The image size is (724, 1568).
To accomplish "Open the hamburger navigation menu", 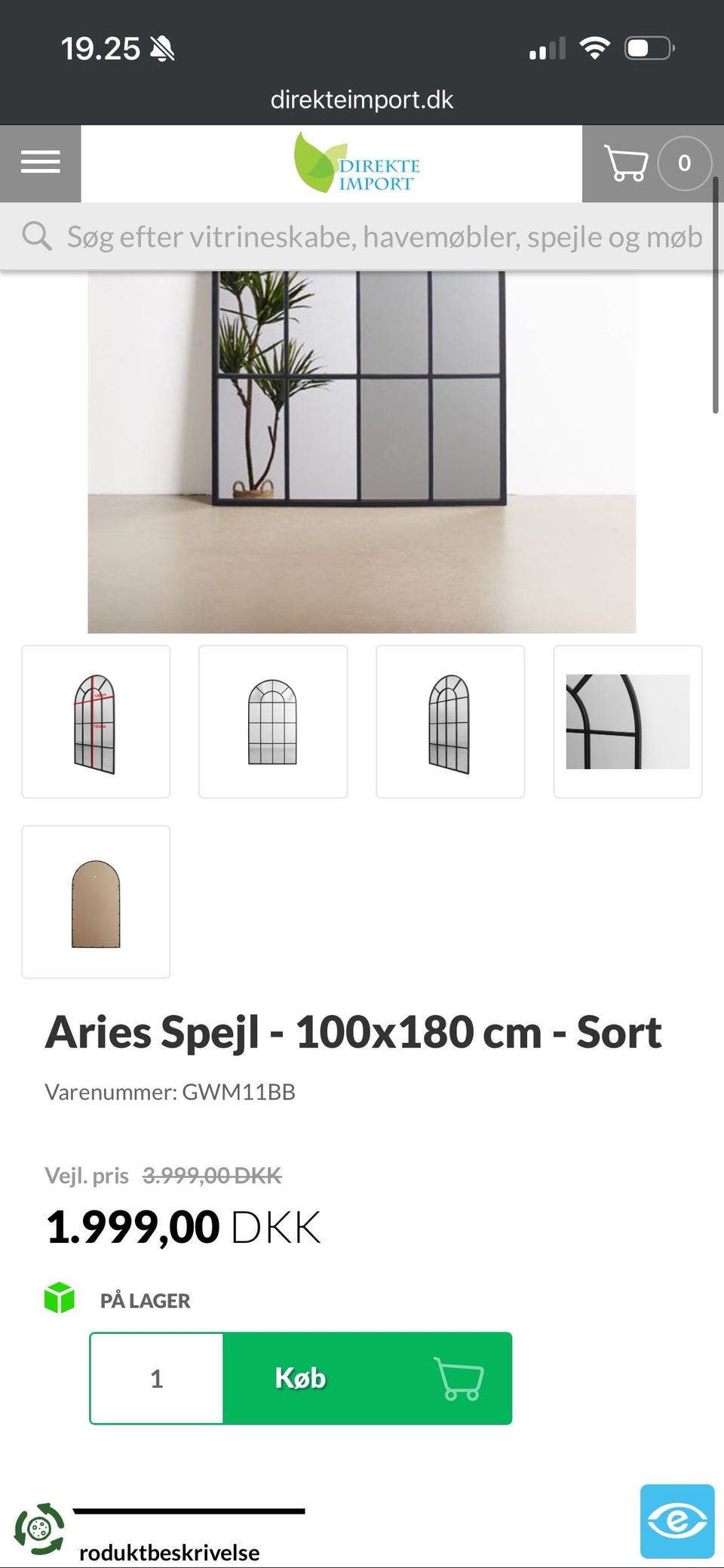I will point(40,161).
